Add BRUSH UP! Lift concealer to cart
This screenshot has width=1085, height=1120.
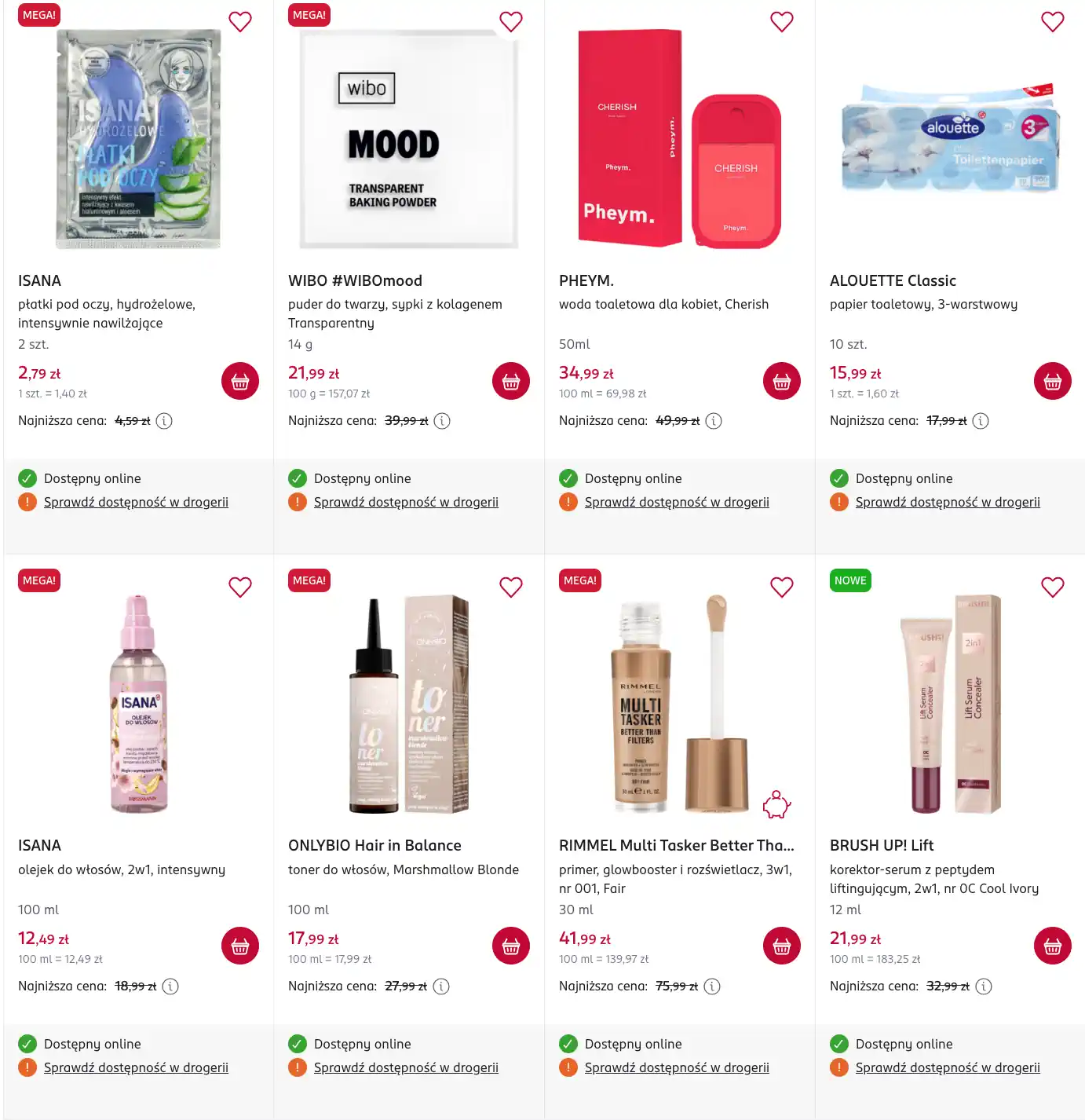(x=1053, y=947)
